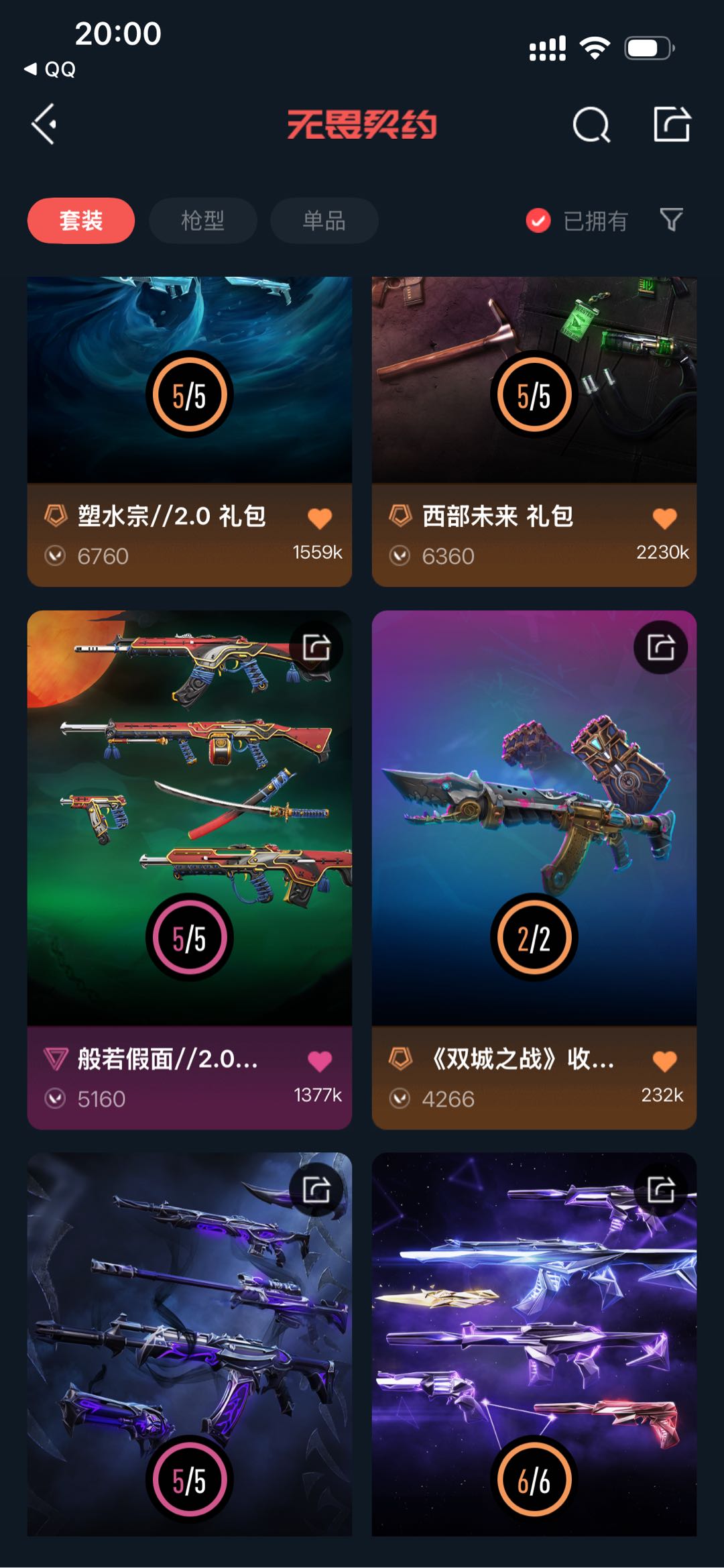Image resolution: width=724 pixels, height=1568 pixels.
Task: Select the 套装 tab
Action: (81, 220)
